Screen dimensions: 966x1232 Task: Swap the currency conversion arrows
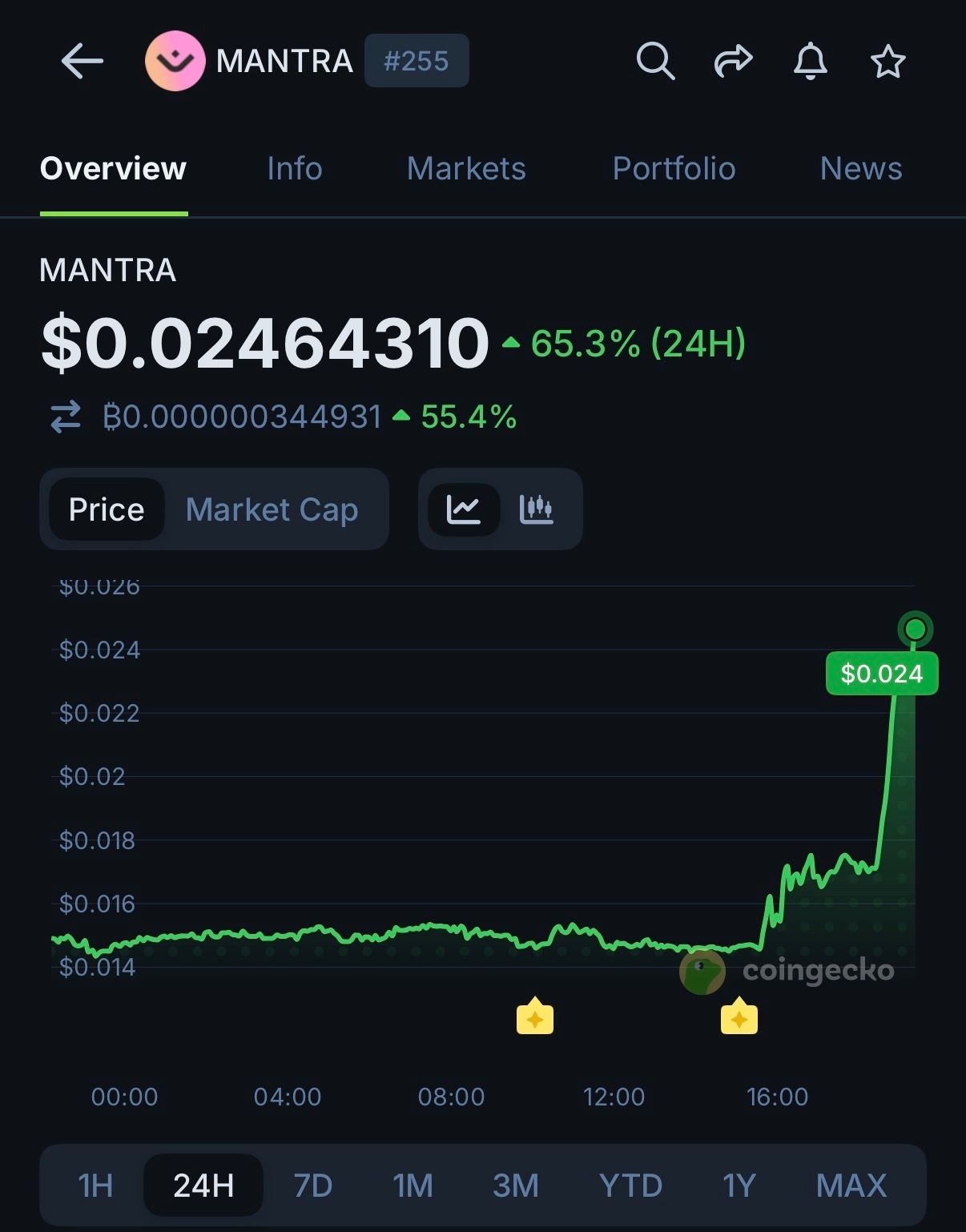[66, 417]
